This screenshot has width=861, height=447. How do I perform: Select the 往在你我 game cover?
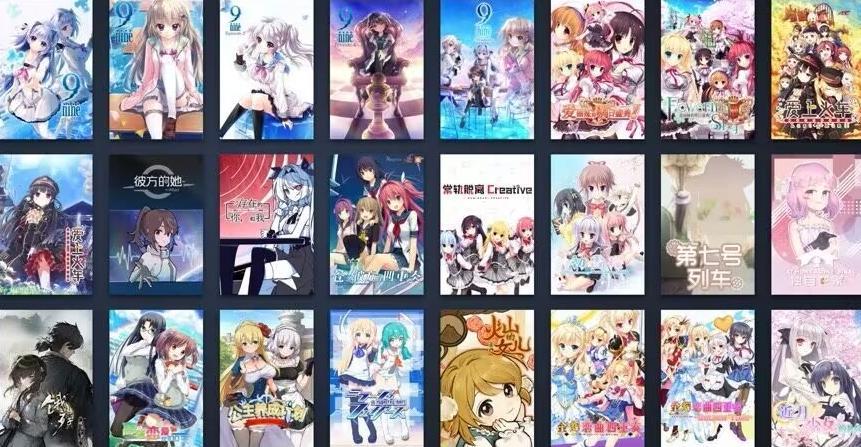point(266,224)
